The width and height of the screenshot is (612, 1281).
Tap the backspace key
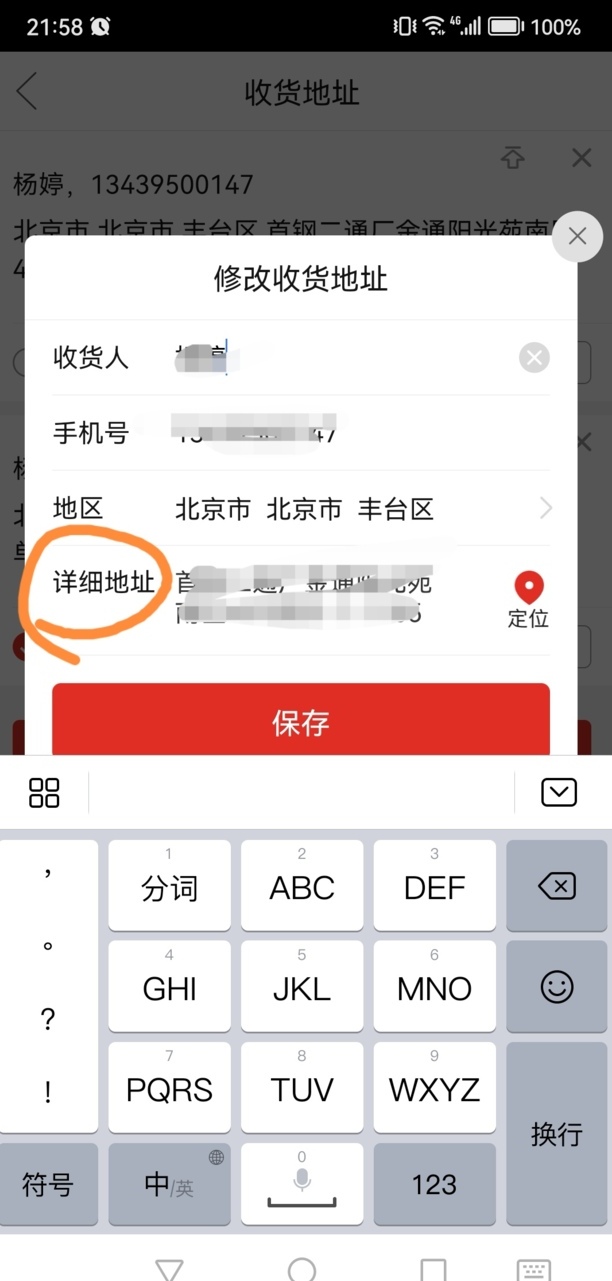click(556, 886)
